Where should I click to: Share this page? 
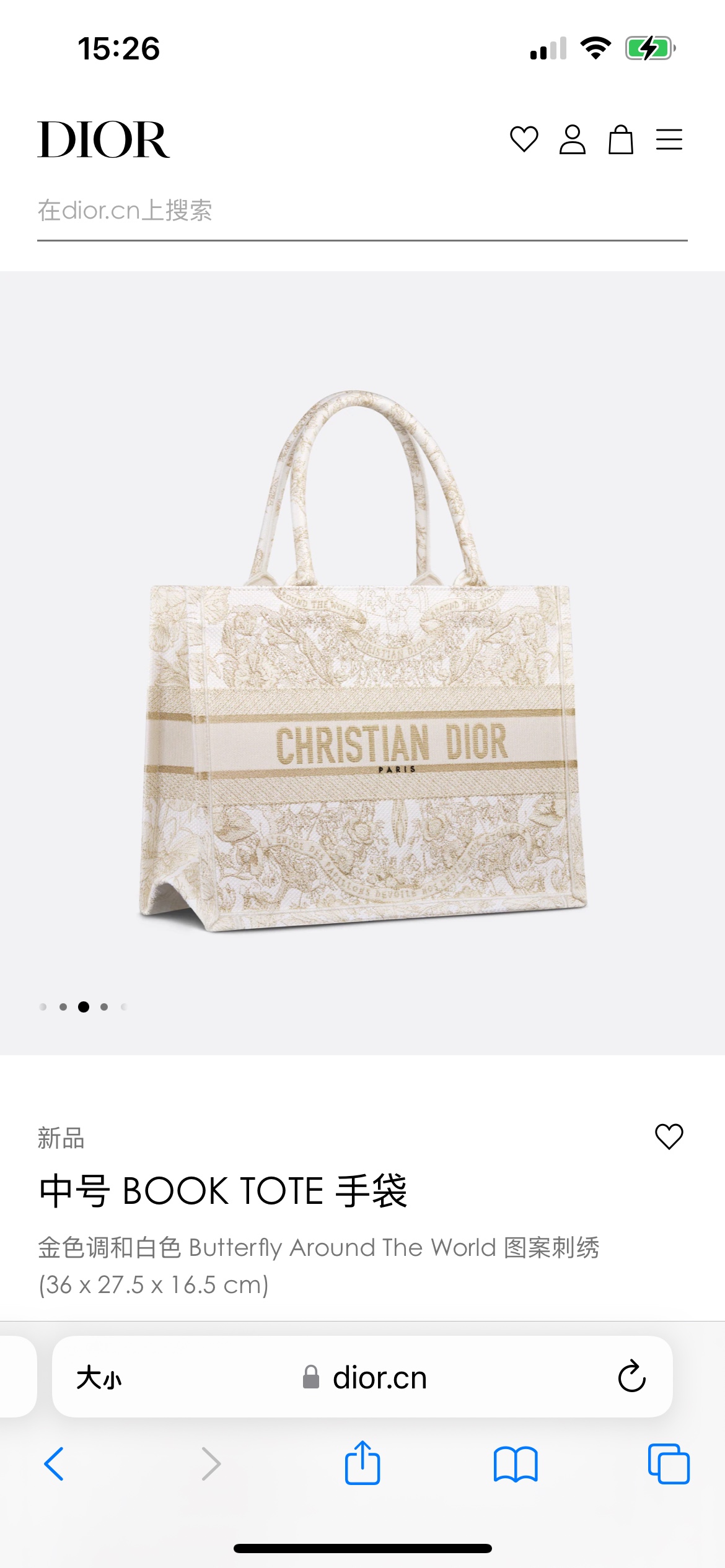point(362,1463)
